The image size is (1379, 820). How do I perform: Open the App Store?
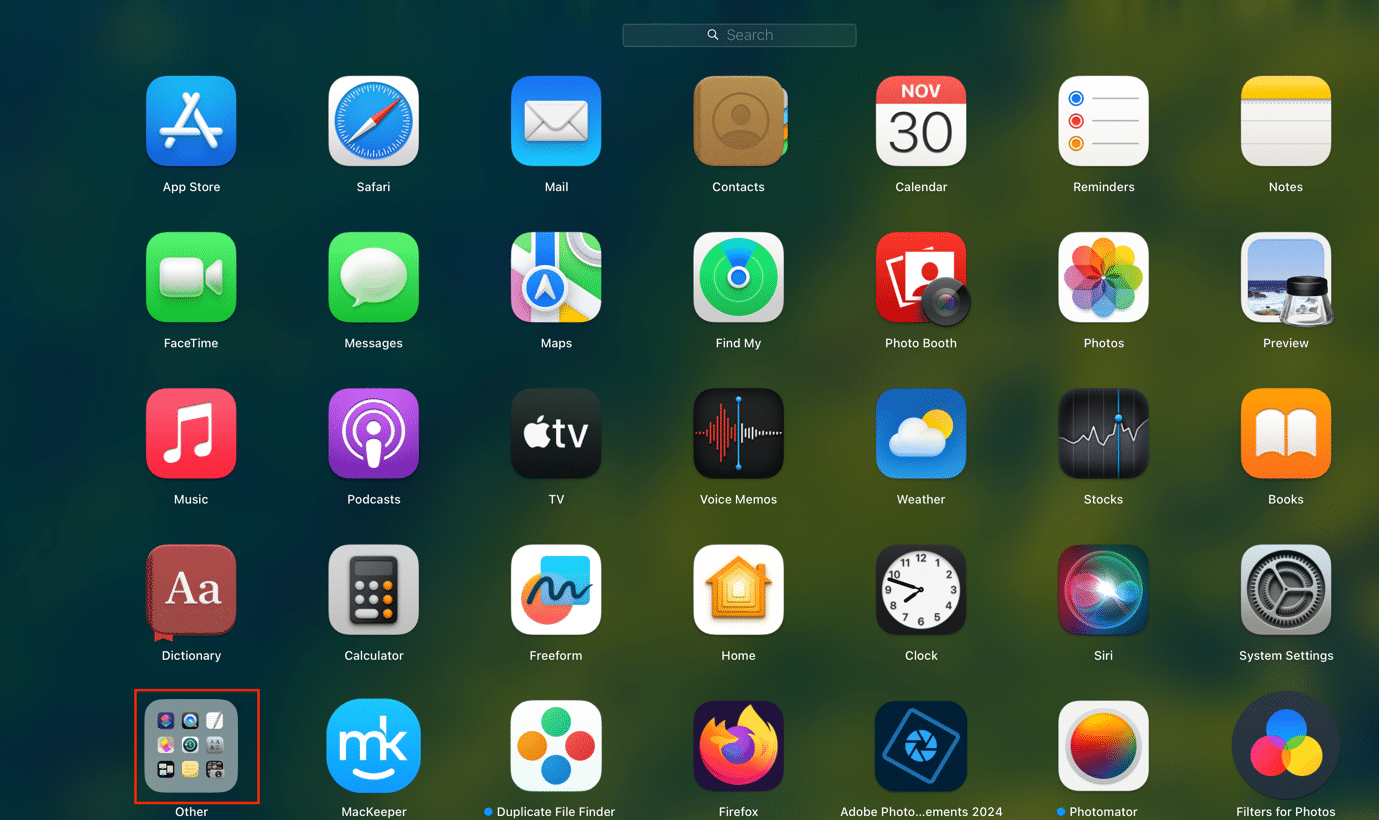pos(191,122)
